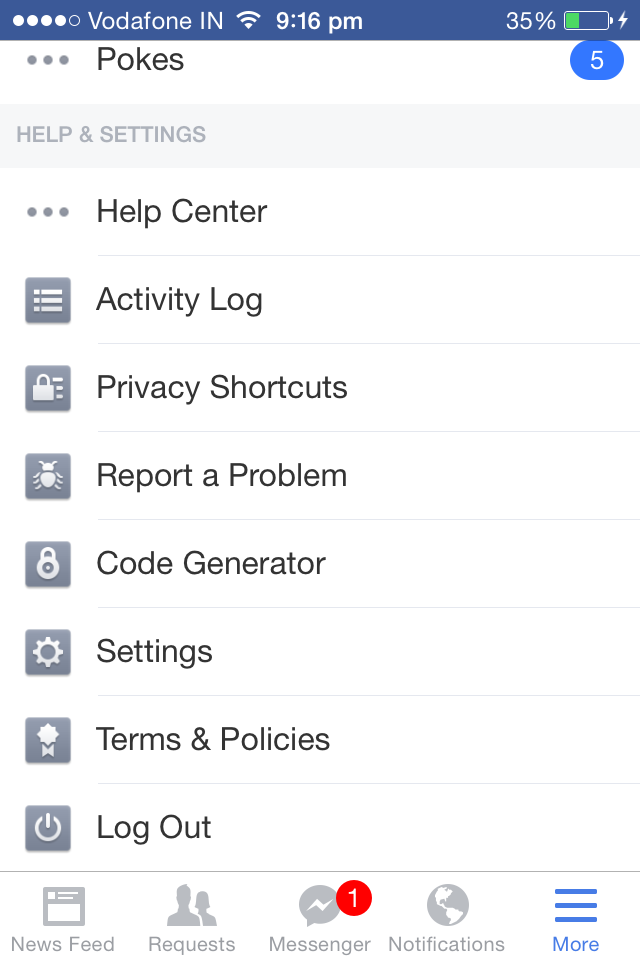Switch to the News Feed tab
The image size is (640, 960).
63,918
